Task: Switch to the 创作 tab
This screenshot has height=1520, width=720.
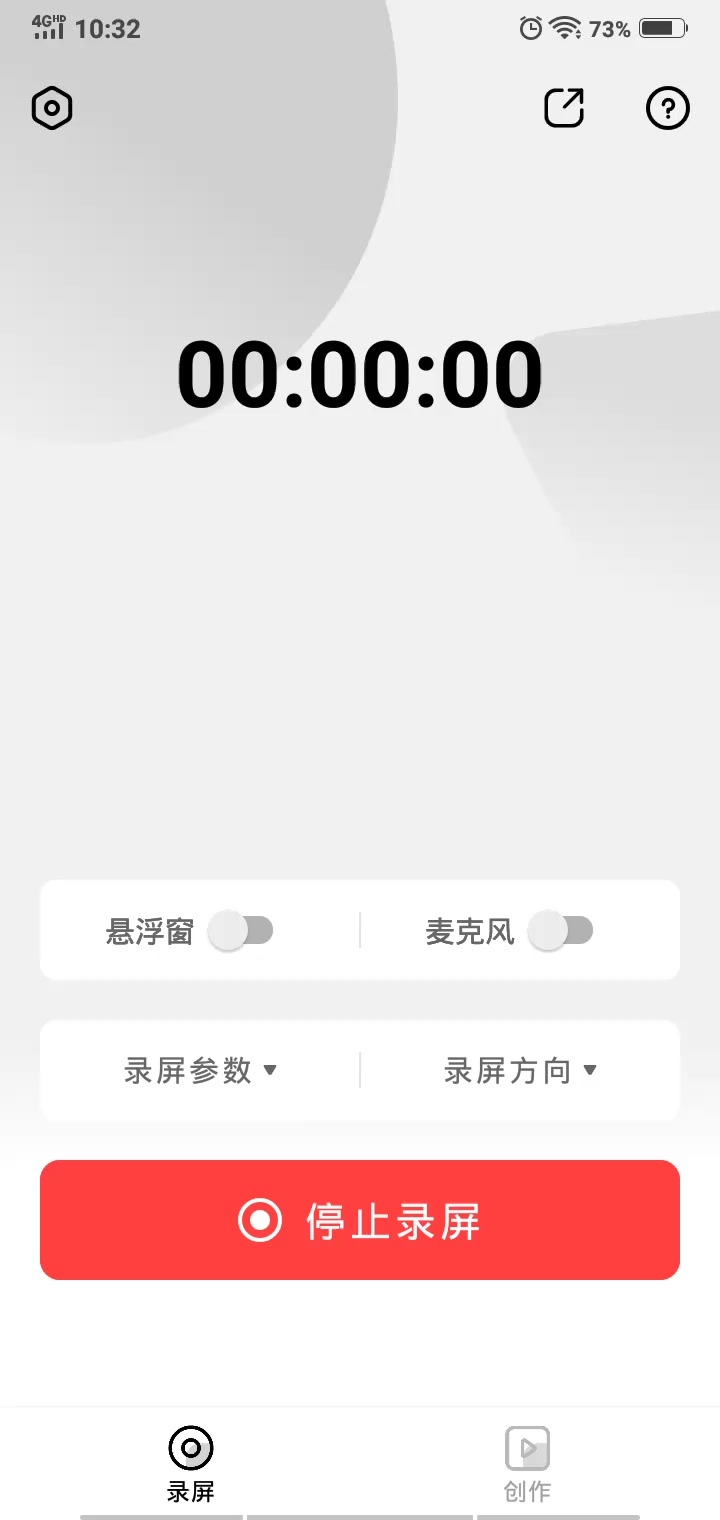Action: click(x=527, y=1464)
